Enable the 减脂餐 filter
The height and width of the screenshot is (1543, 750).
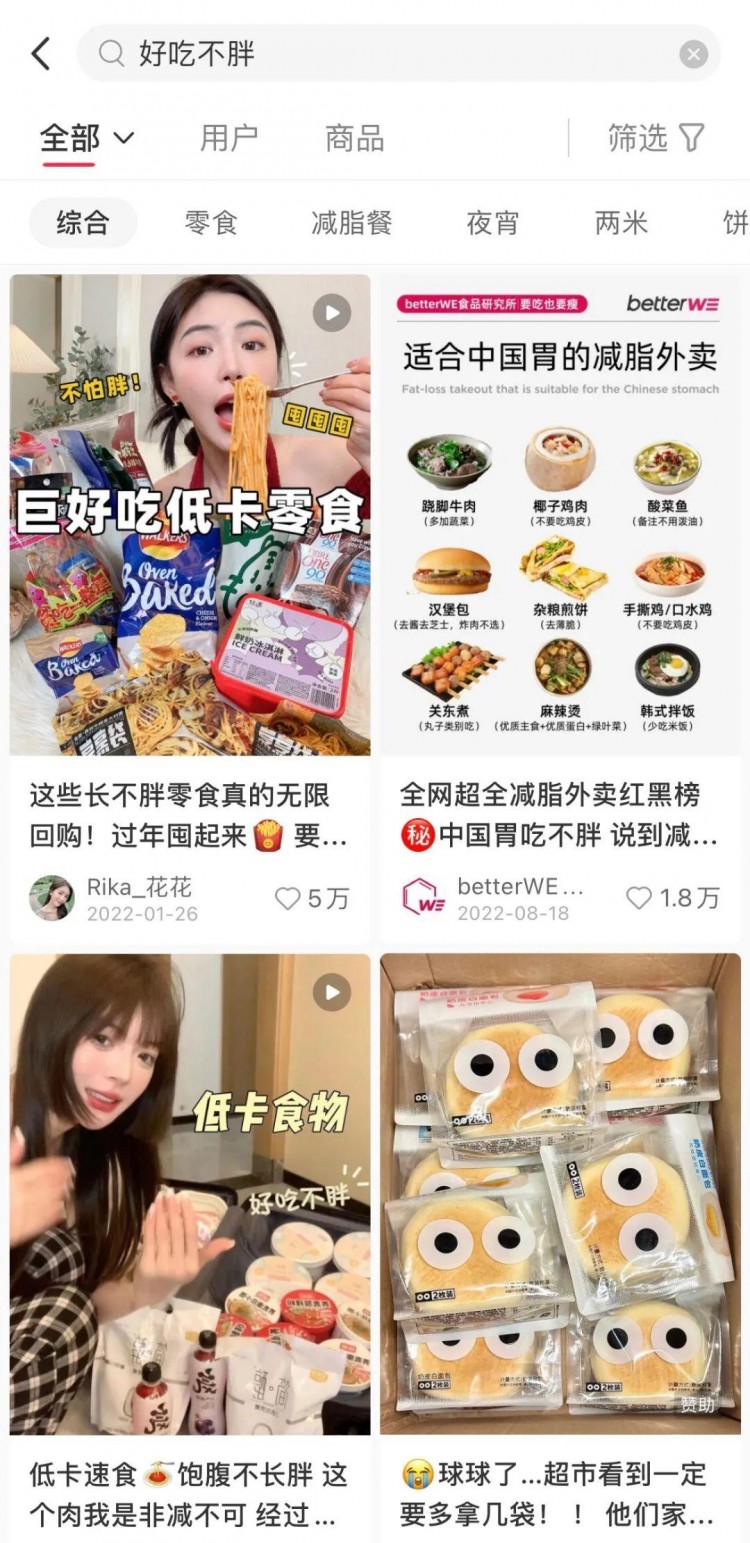[352, 223]
